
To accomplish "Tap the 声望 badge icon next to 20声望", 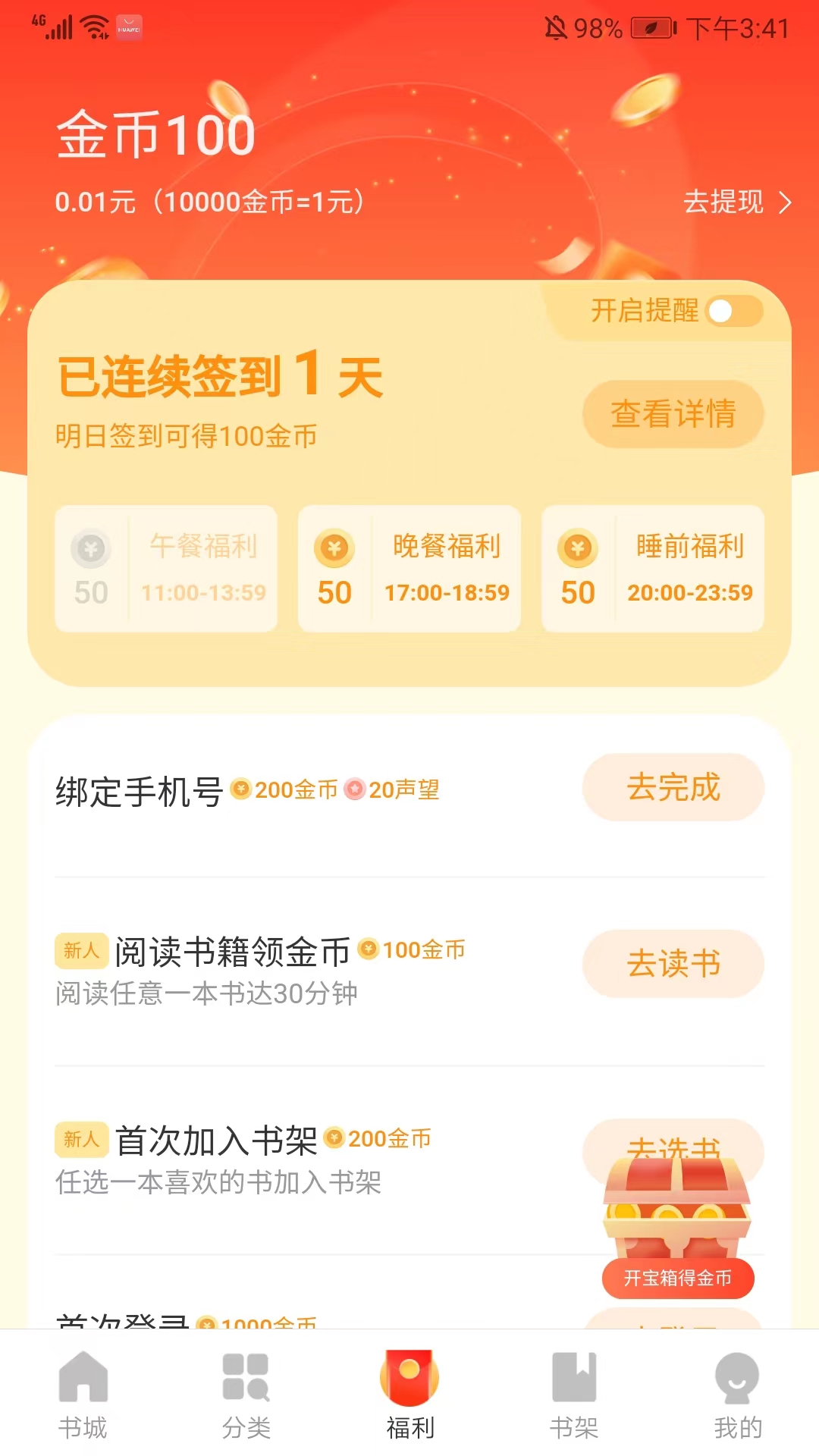I will [354, 789].
